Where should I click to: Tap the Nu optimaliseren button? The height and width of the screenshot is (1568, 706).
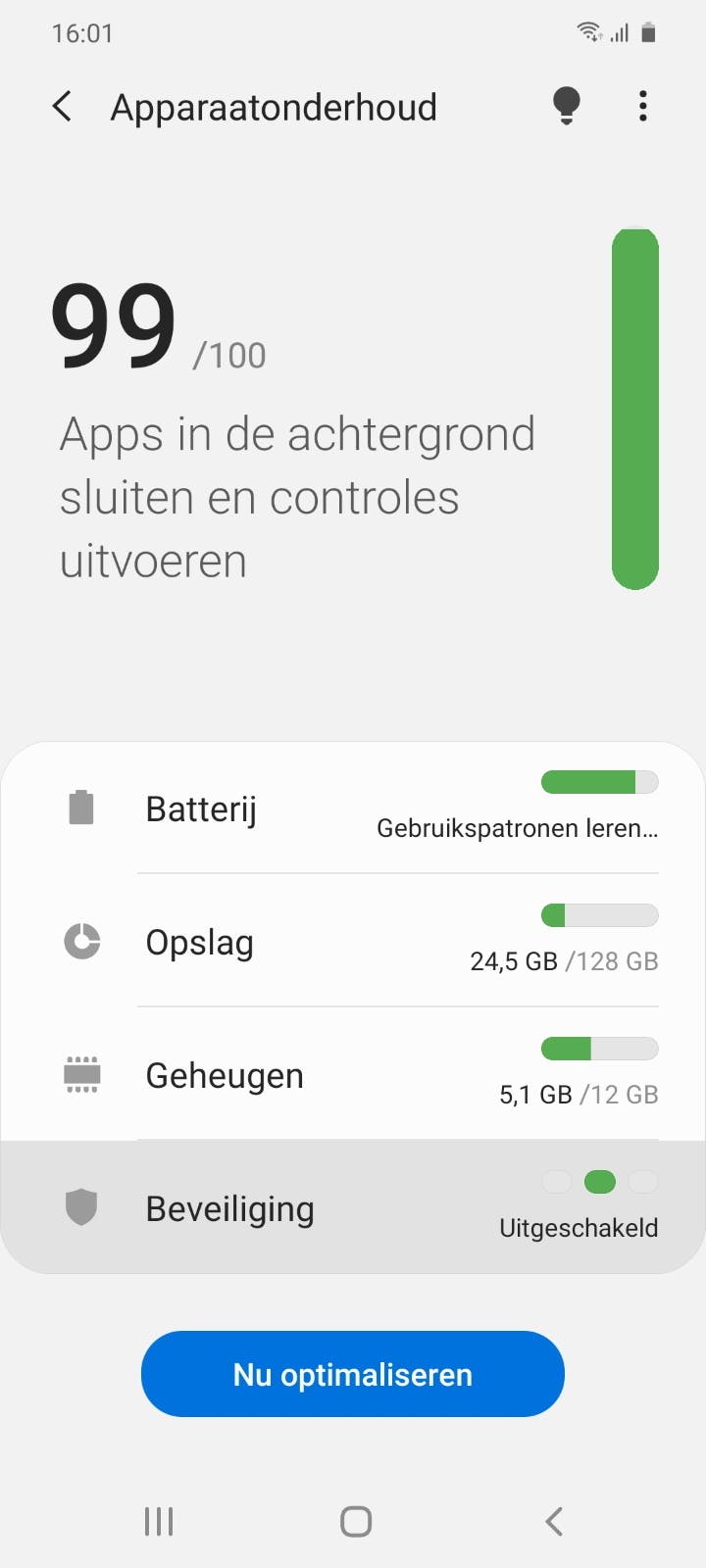coord(353,1374)
